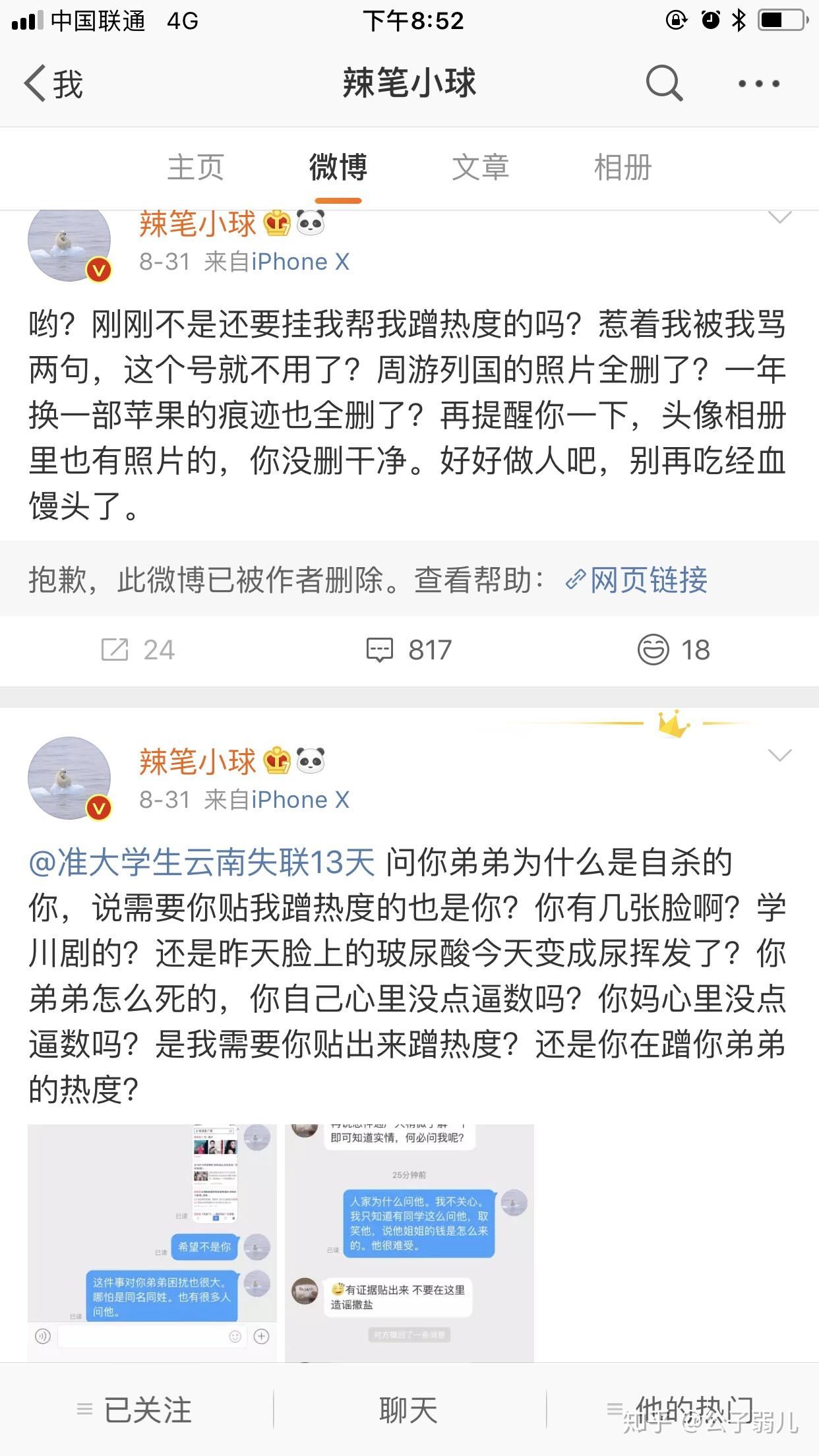Tap the like emoji icon showing 18
Screen dimensions: 819x1456
(673, 650)
